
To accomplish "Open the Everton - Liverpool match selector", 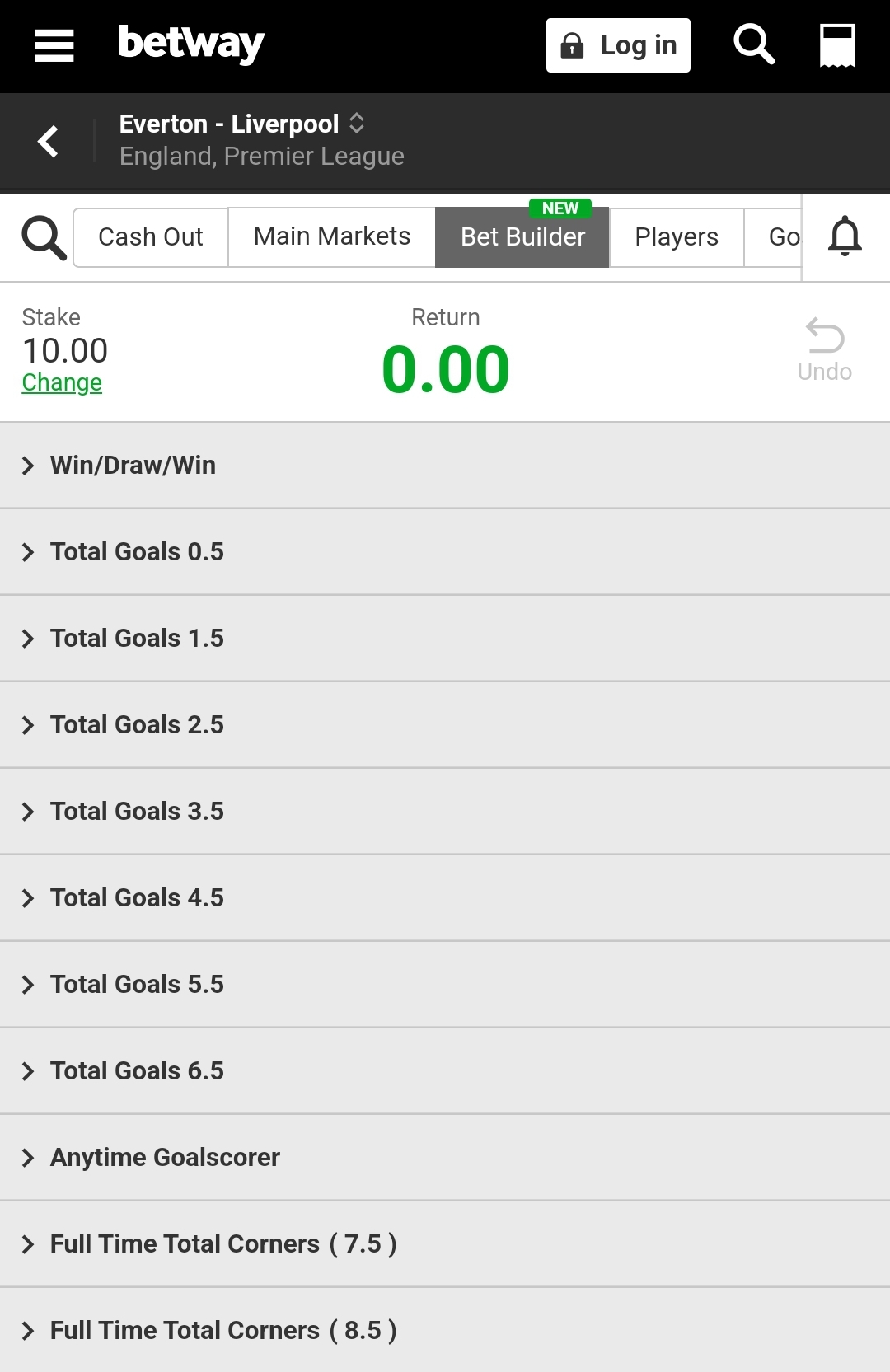I will click(x=239, y=124).
